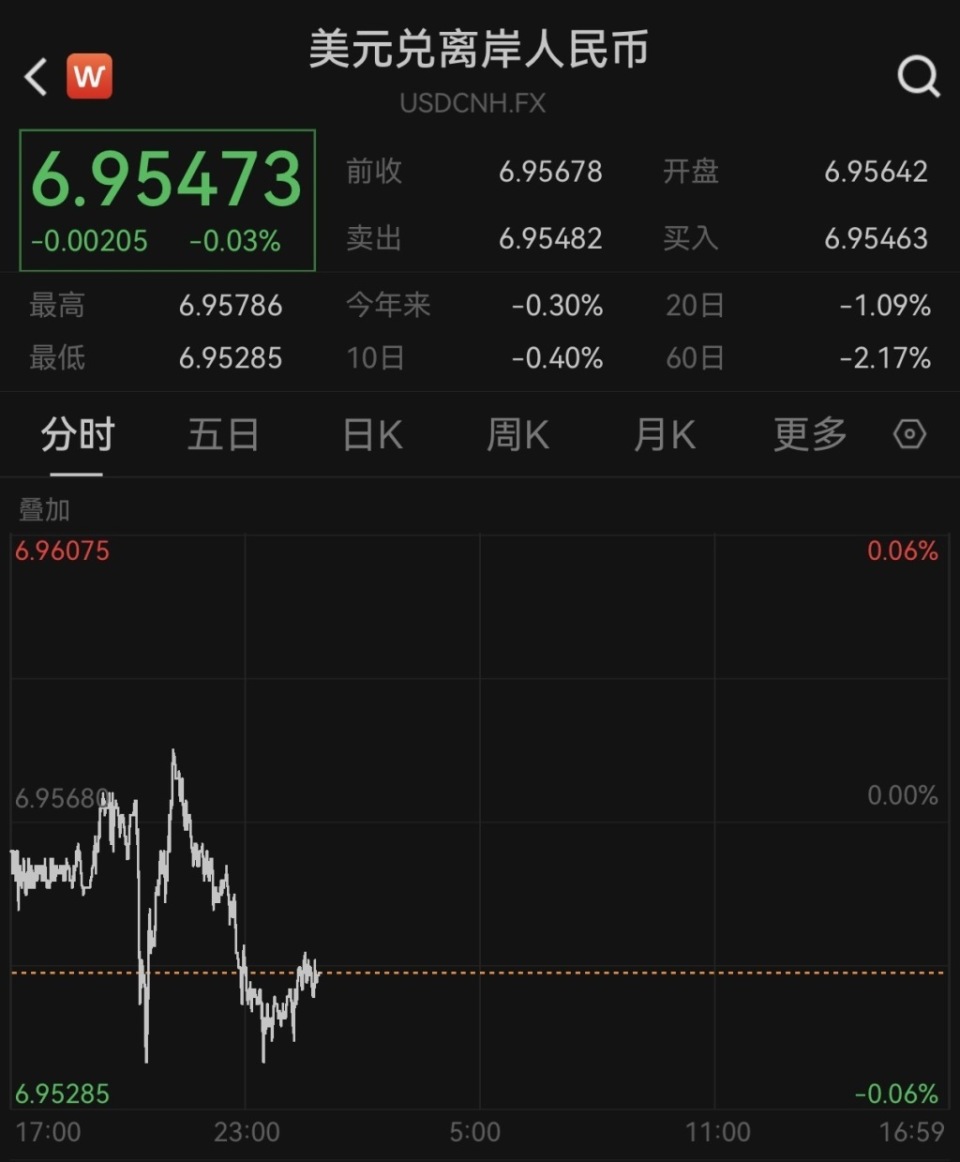Open the 叠加 overlay selector

point(43,510)
